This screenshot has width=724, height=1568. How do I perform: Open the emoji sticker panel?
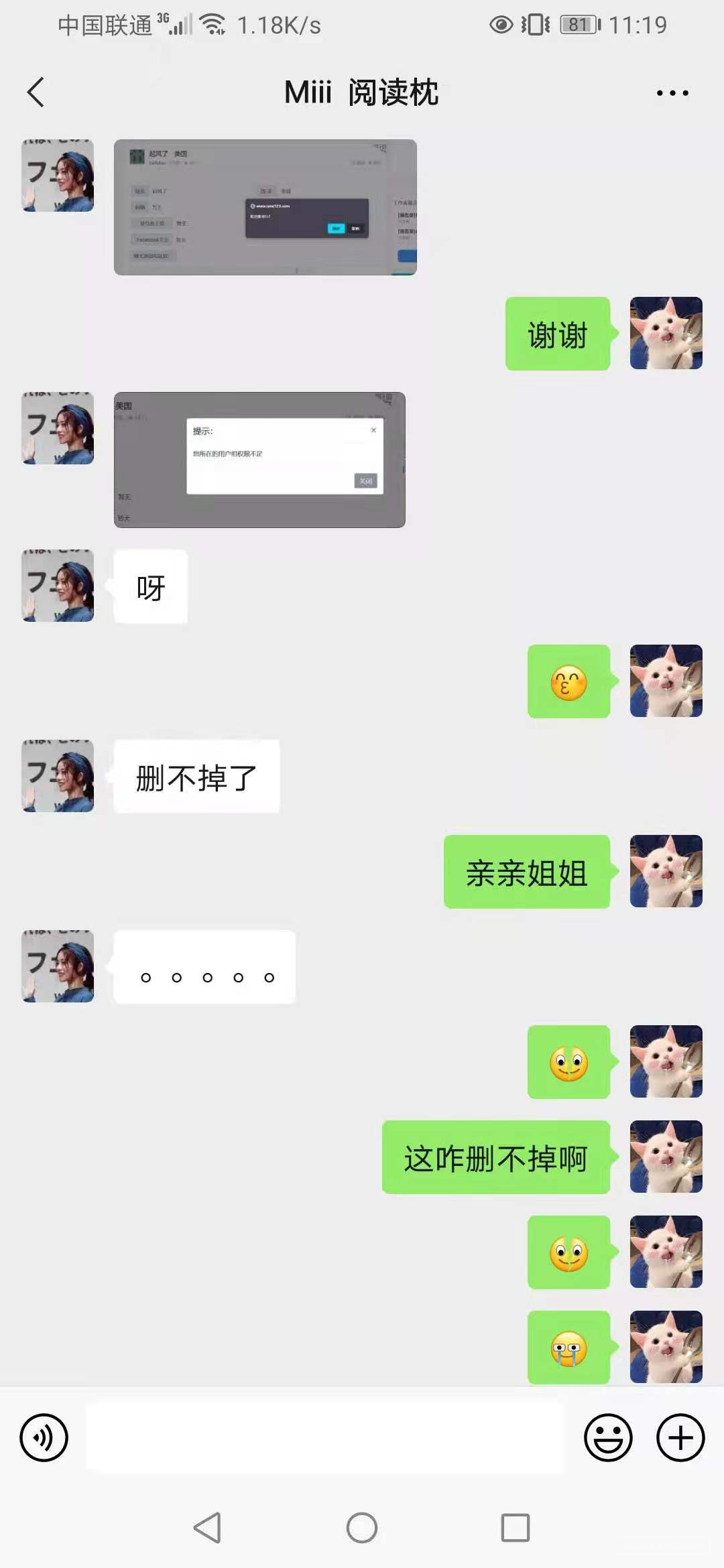click(x=608, y=1438)
